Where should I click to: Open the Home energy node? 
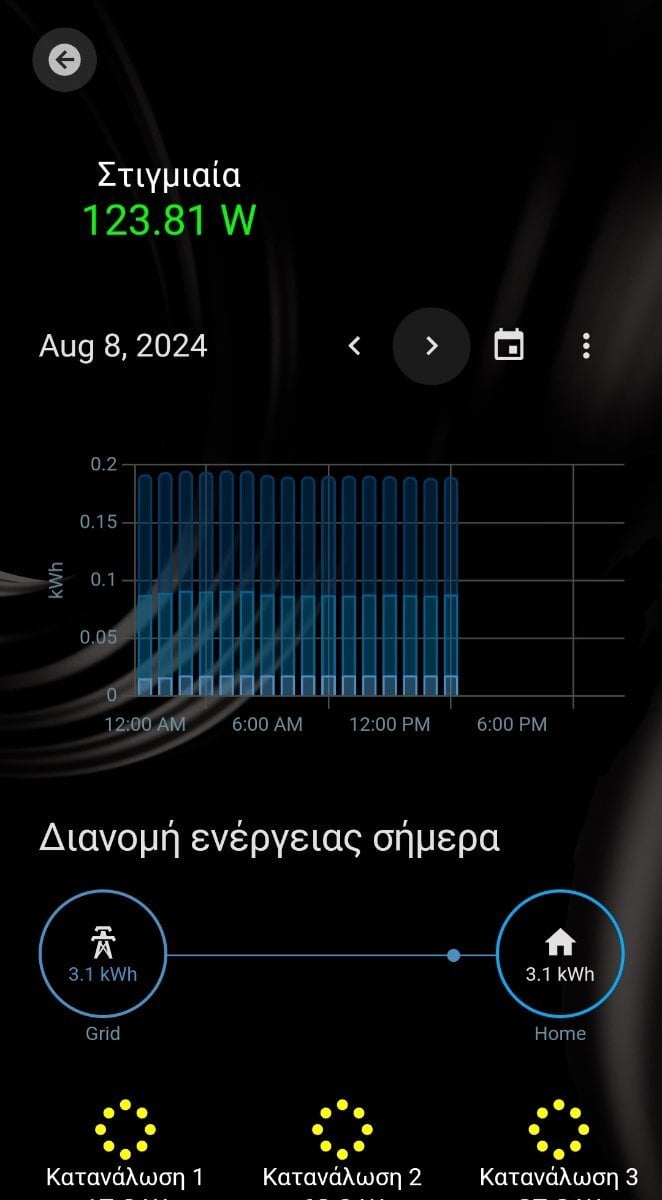(x=560, y=954)
